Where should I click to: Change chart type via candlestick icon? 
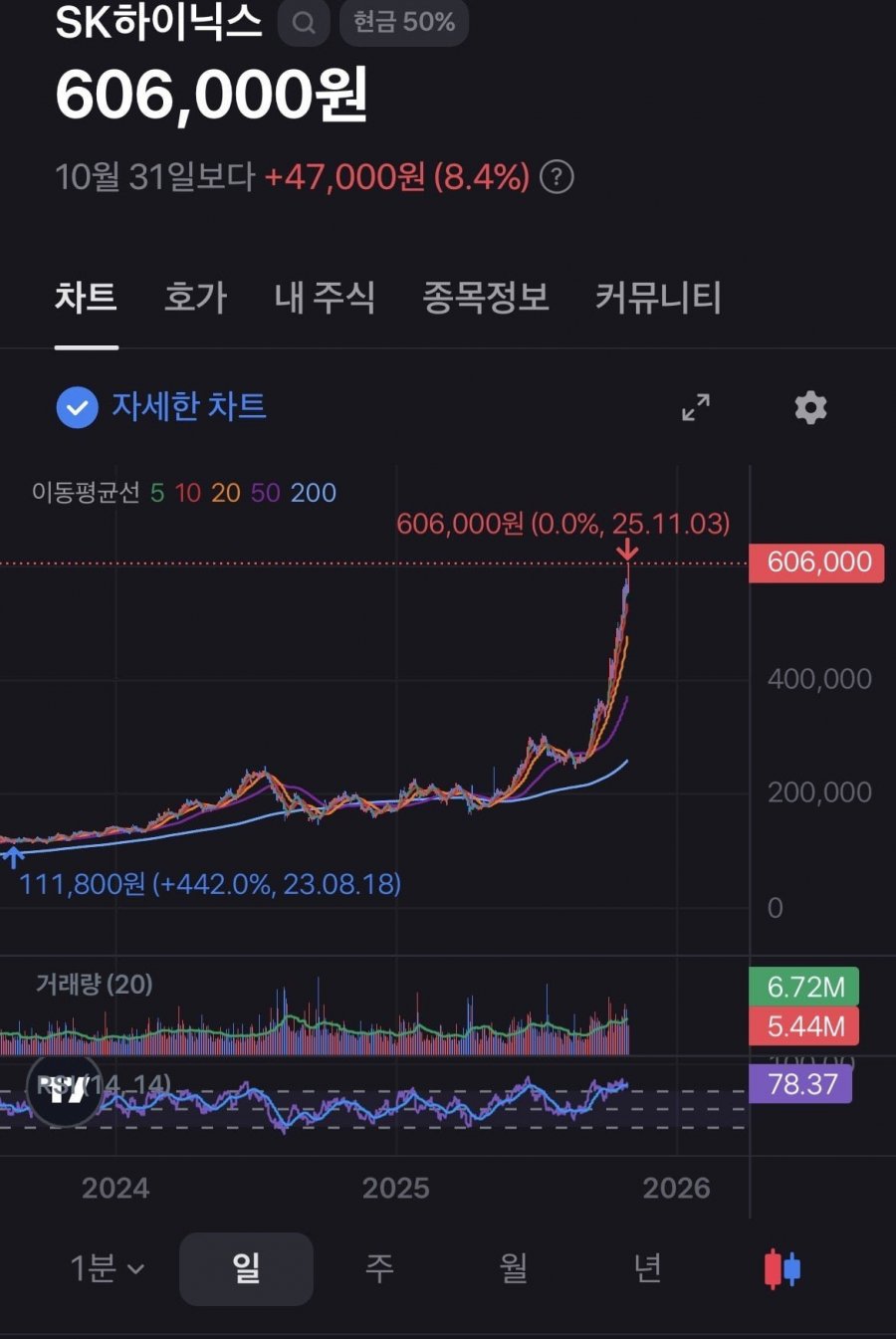(x=783, y=1269)
